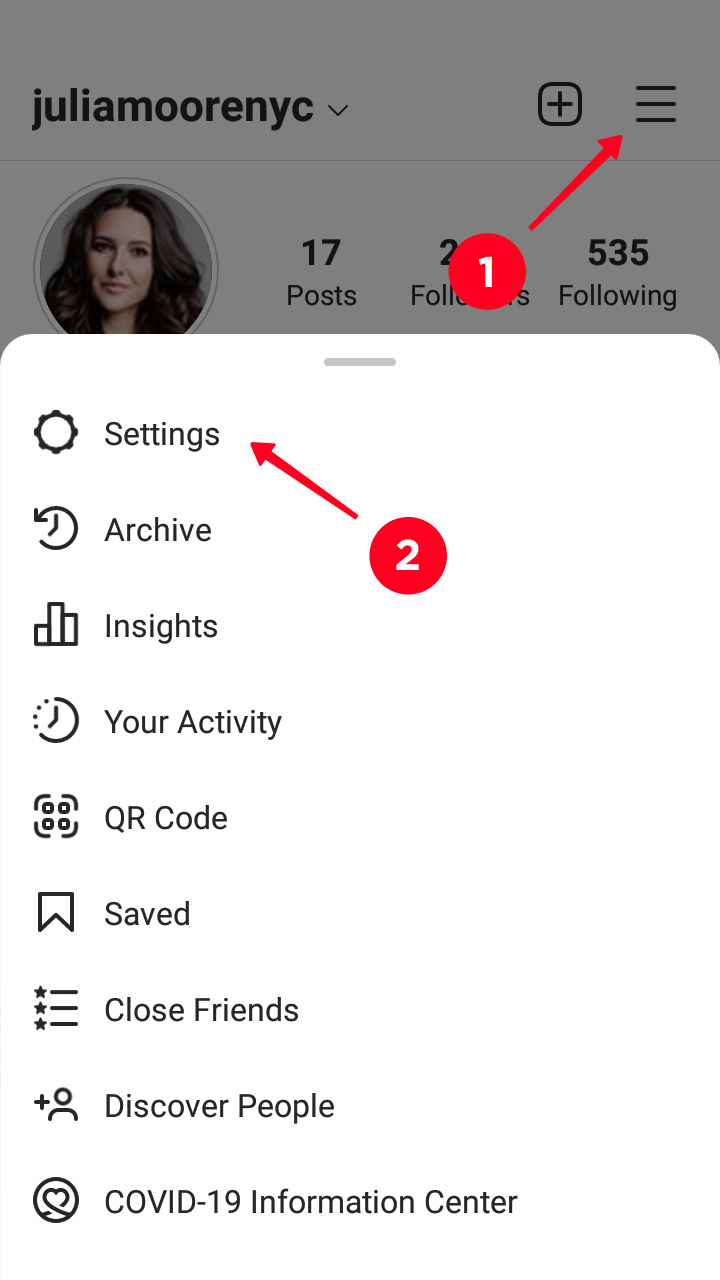This screenshot has width=720, height=1280.
Task: Select Close Friends
Action: point(200,1010)
